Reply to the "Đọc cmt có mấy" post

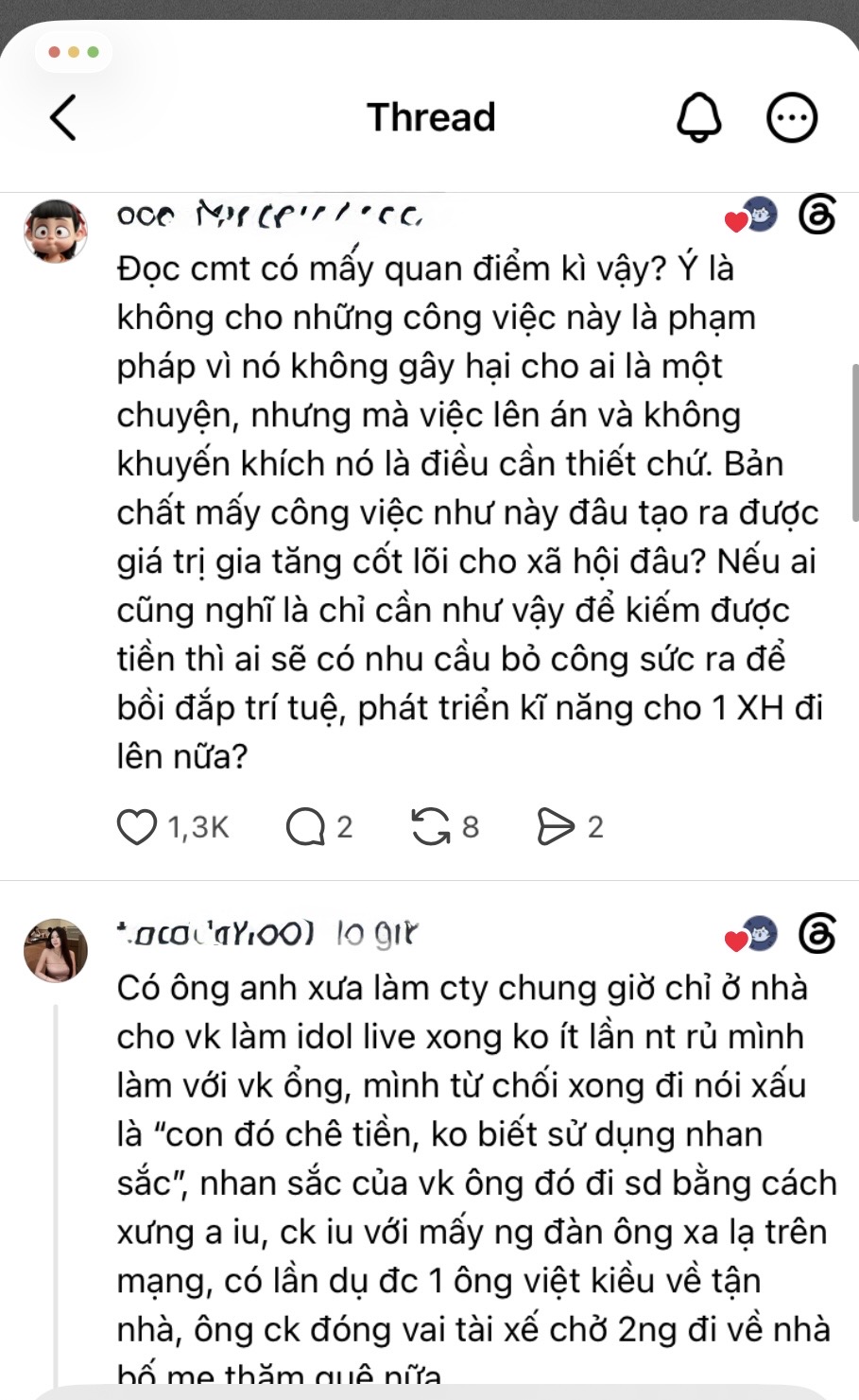click(305, 827)
